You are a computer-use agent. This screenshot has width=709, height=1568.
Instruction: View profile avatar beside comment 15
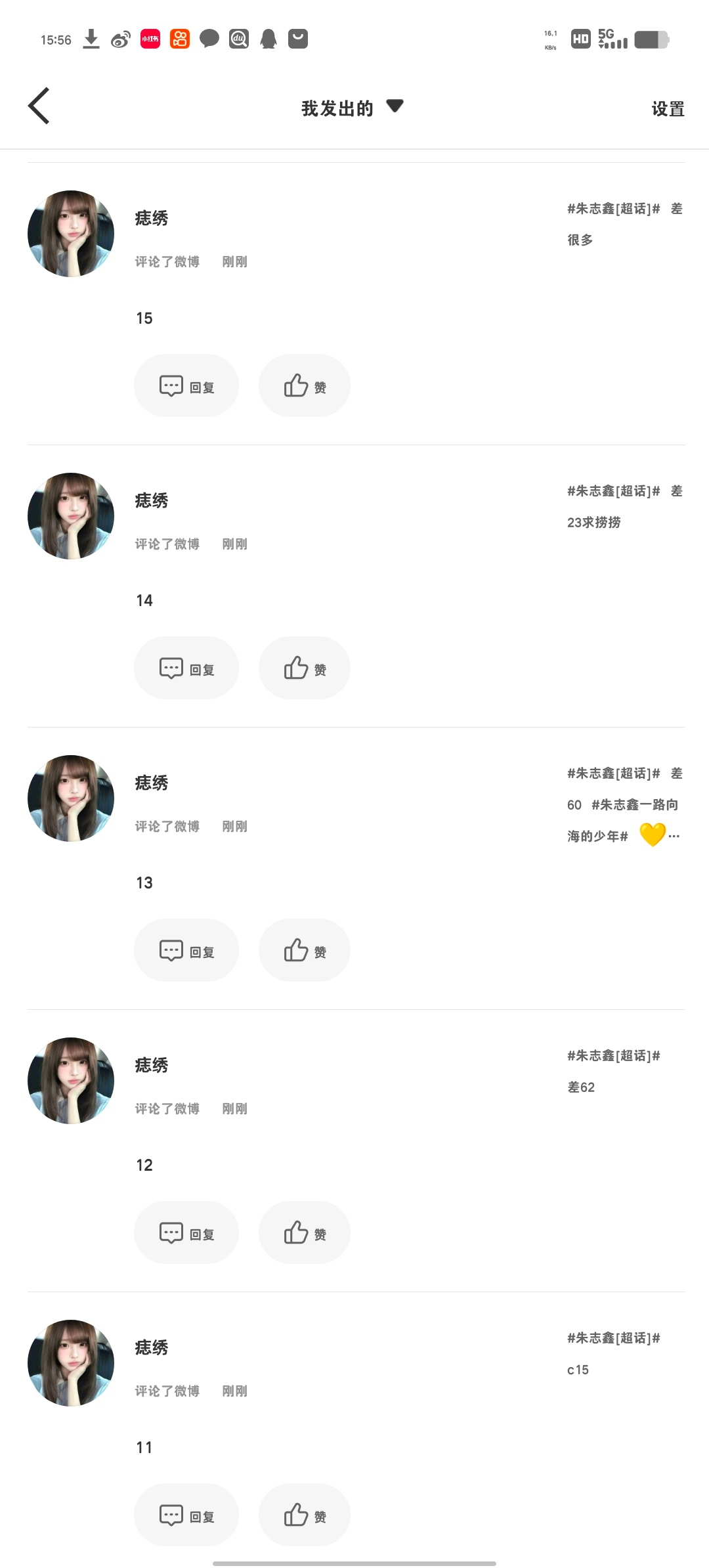click(x=71, y=234)
